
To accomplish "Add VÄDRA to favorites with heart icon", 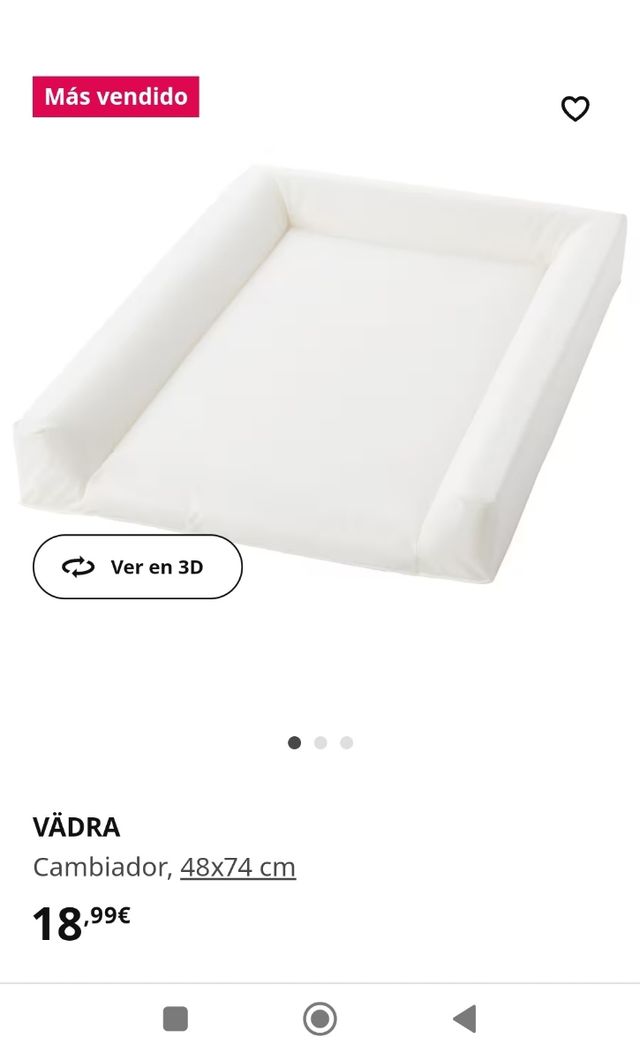I will point(575,109).
